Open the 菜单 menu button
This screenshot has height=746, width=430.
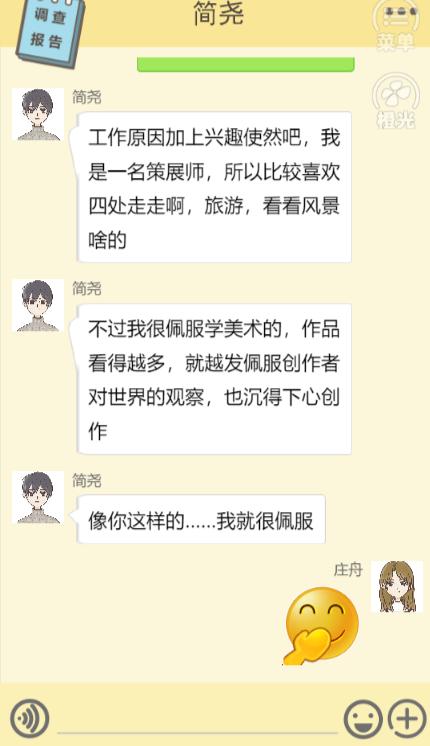pyautogui.click(x=395, y=26)
